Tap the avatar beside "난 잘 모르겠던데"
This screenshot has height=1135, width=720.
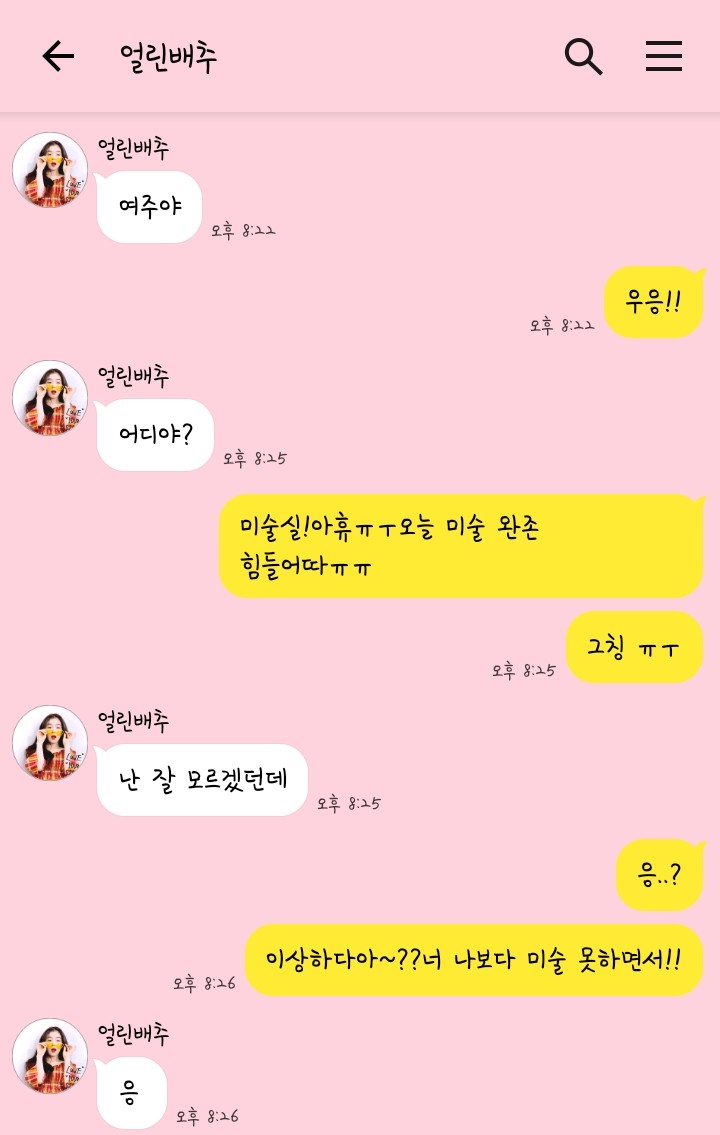[x=50, y=743]
